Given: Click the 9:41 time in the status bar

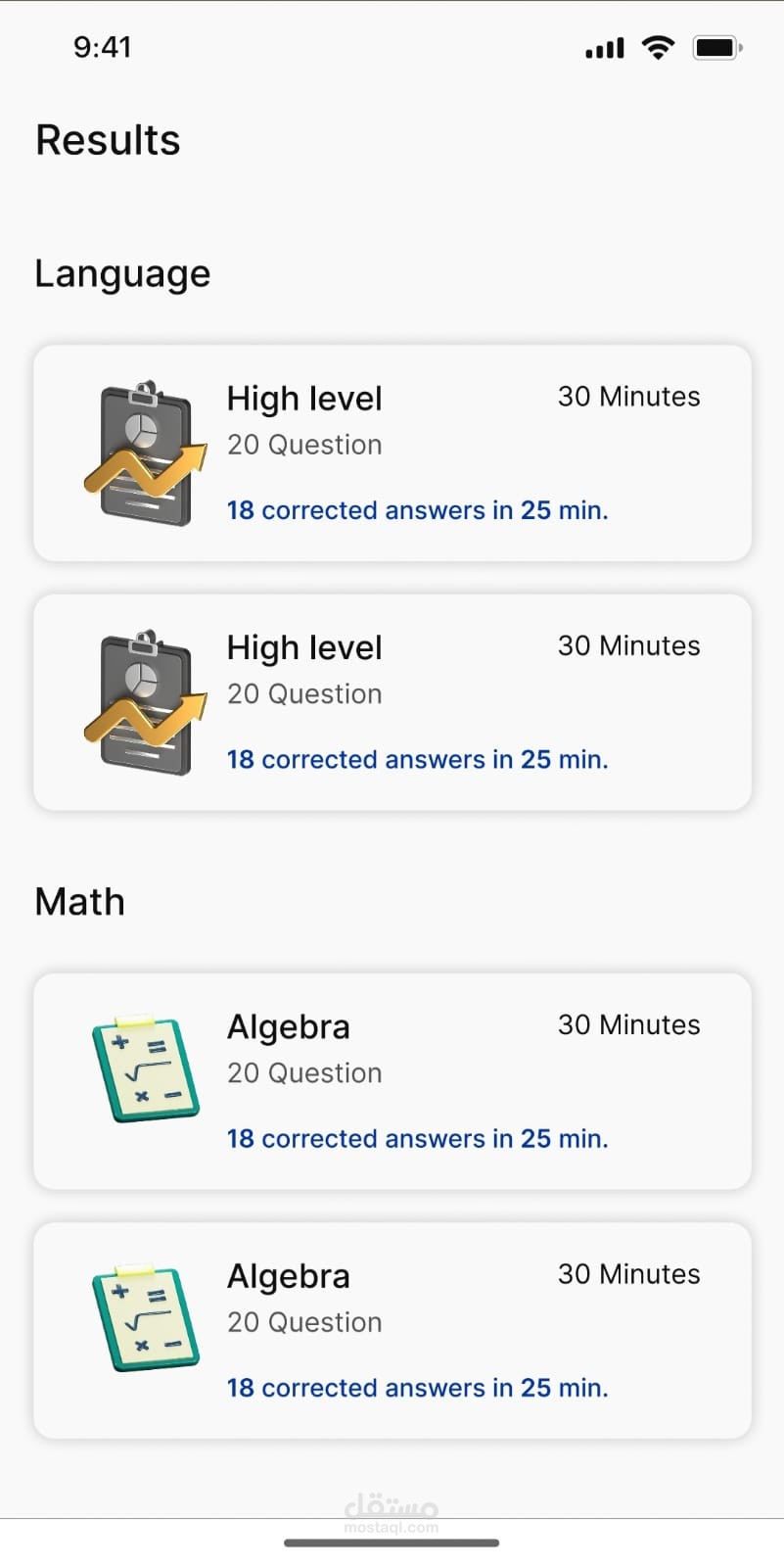Looking at the screenshot, I should 103,46.
